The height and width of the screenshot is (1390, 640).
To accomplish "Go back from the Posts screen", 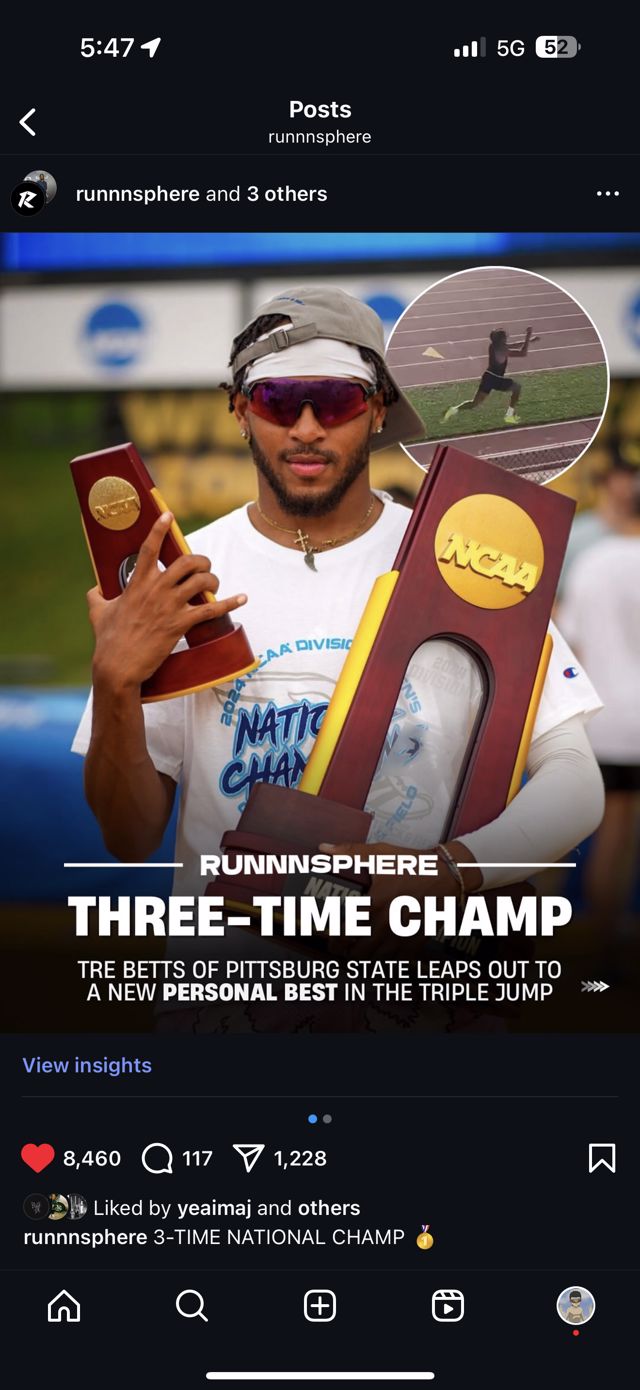I will click(x=28, y=122).
